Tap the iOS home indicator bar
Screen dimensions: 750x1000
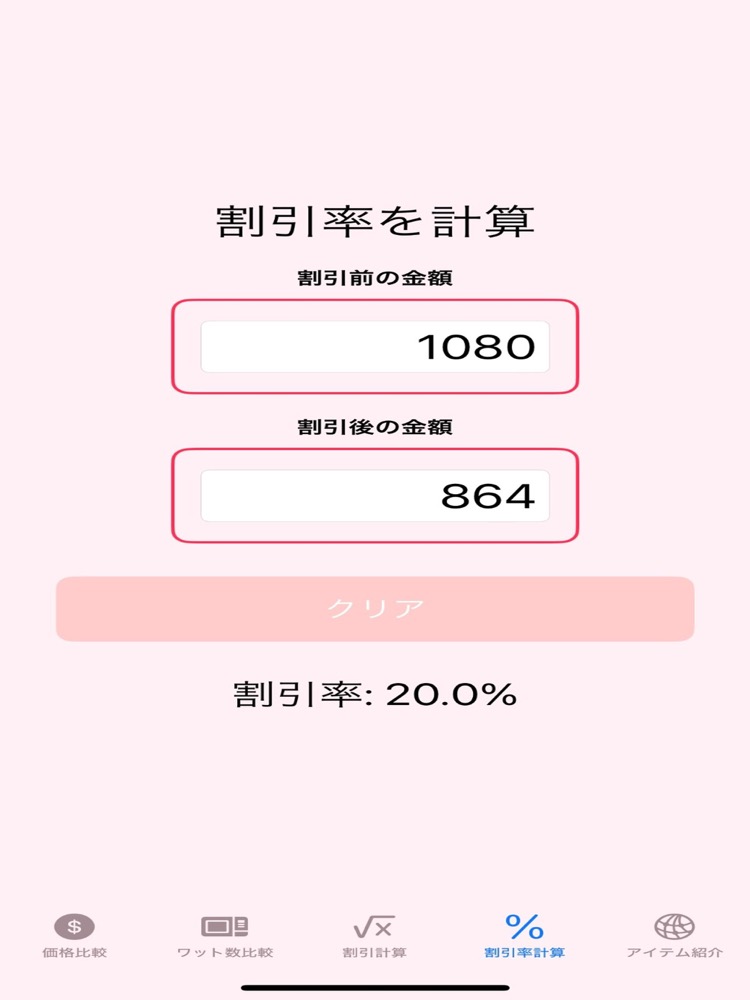(x=375, y=990)
